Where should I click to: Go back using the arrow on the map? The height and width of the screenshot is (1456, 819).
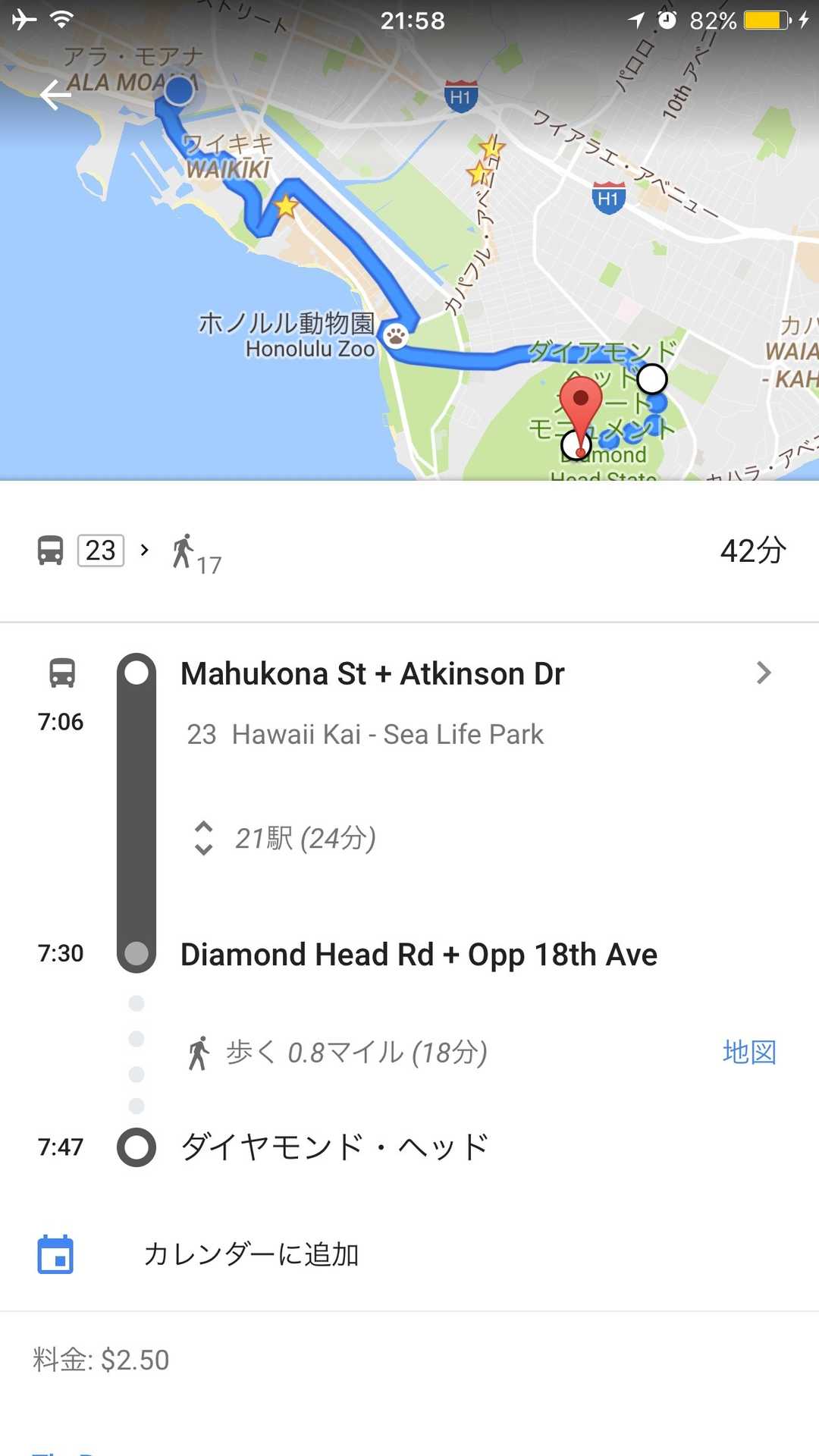coord(55,95)
